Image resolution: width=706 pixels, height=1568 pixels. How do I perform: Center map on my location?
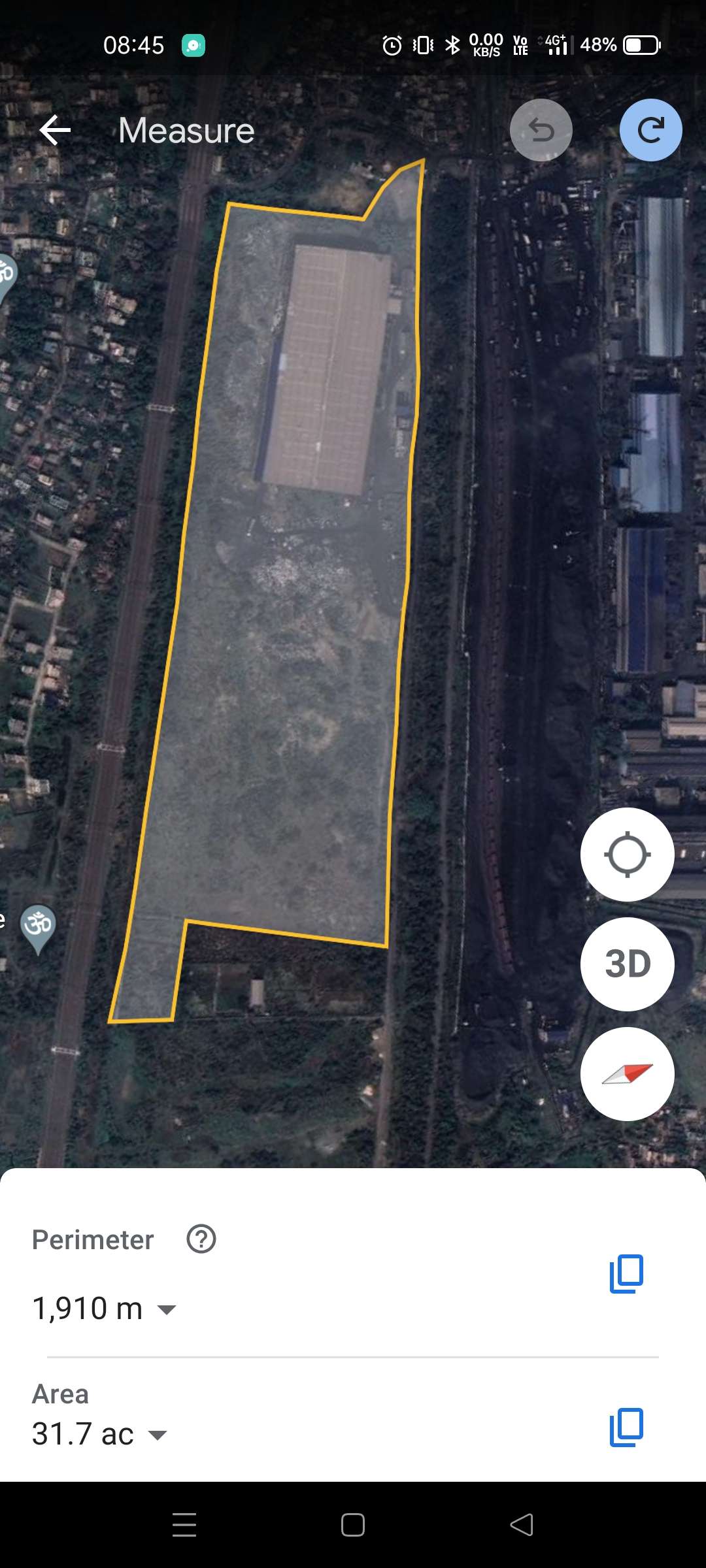627,854
